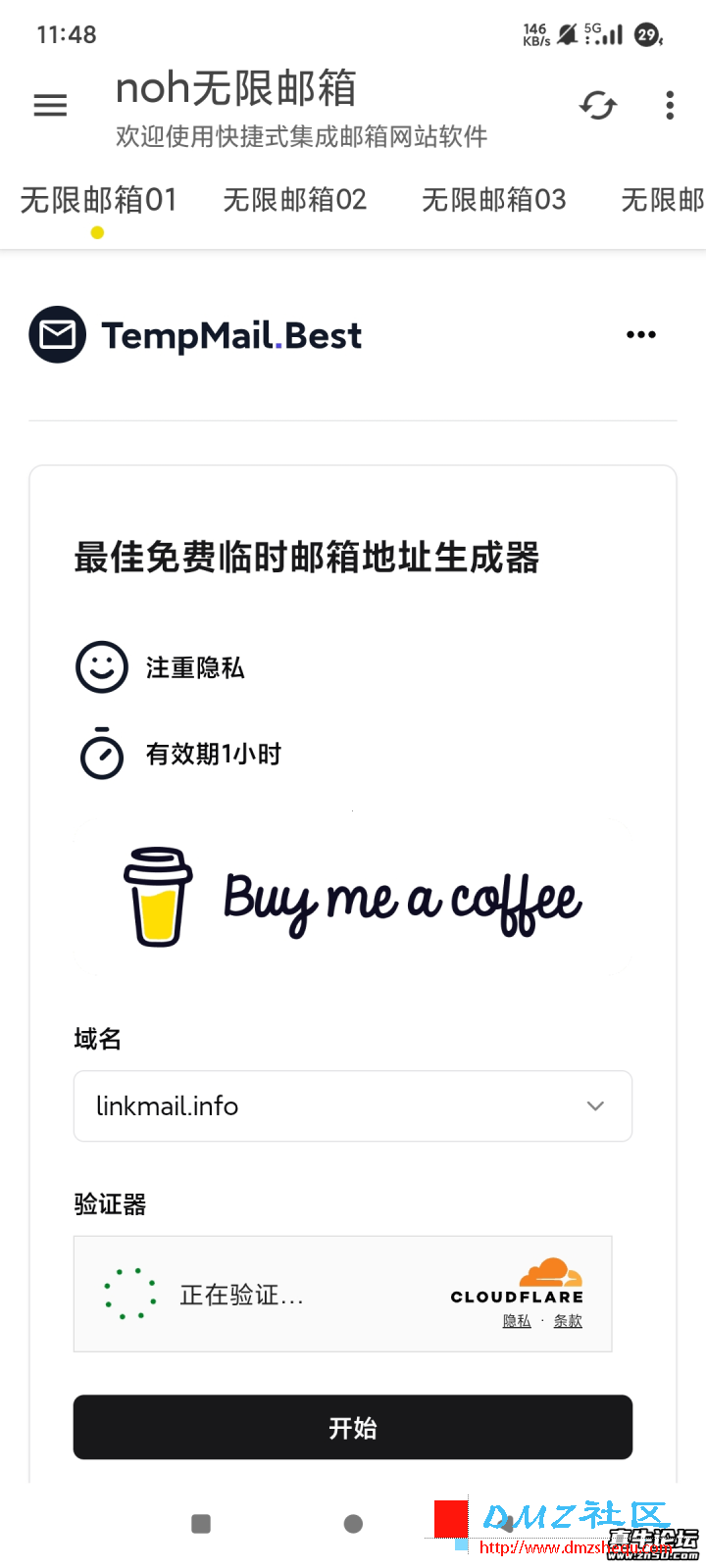Screen dimensions: 706x1568
Task: Switch to the 无限邮箱01 tab
Action: point(98,201)
